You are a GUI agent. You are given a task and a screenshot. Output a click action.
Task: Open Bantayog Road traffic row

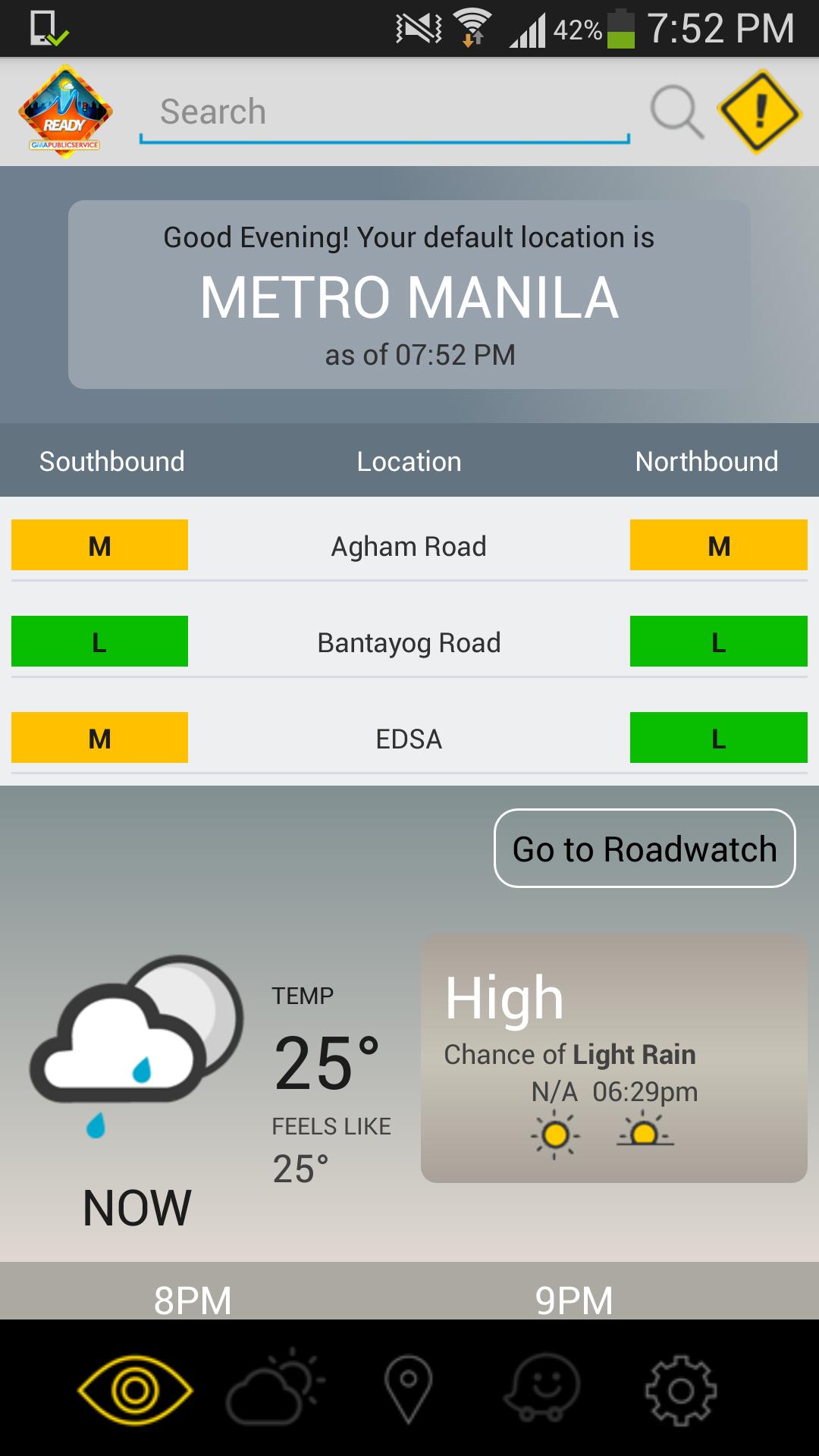(x=409, y=642)
